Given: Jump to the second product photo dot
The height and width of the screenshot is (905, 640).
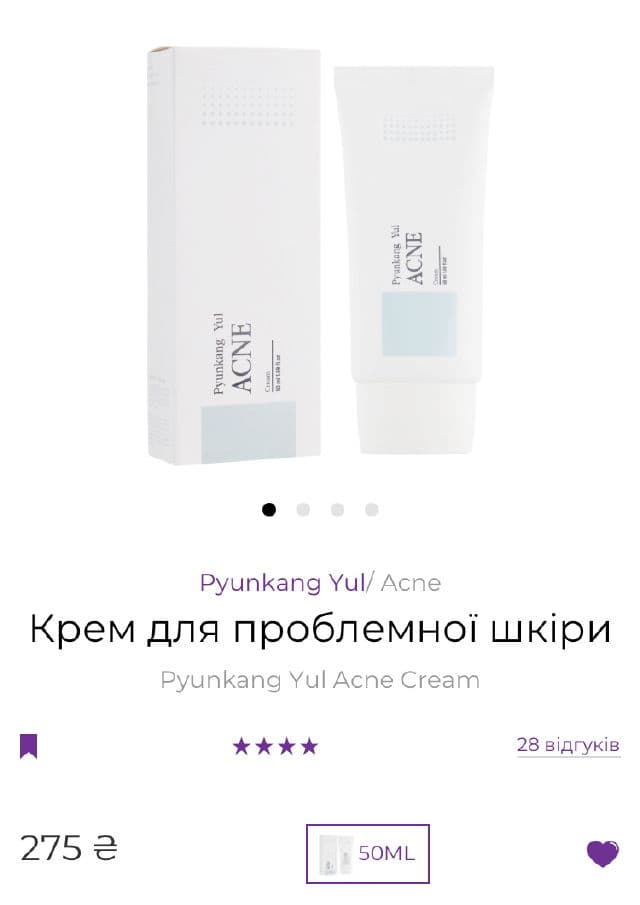Looking at the screenshot, I should pos(303,509).
